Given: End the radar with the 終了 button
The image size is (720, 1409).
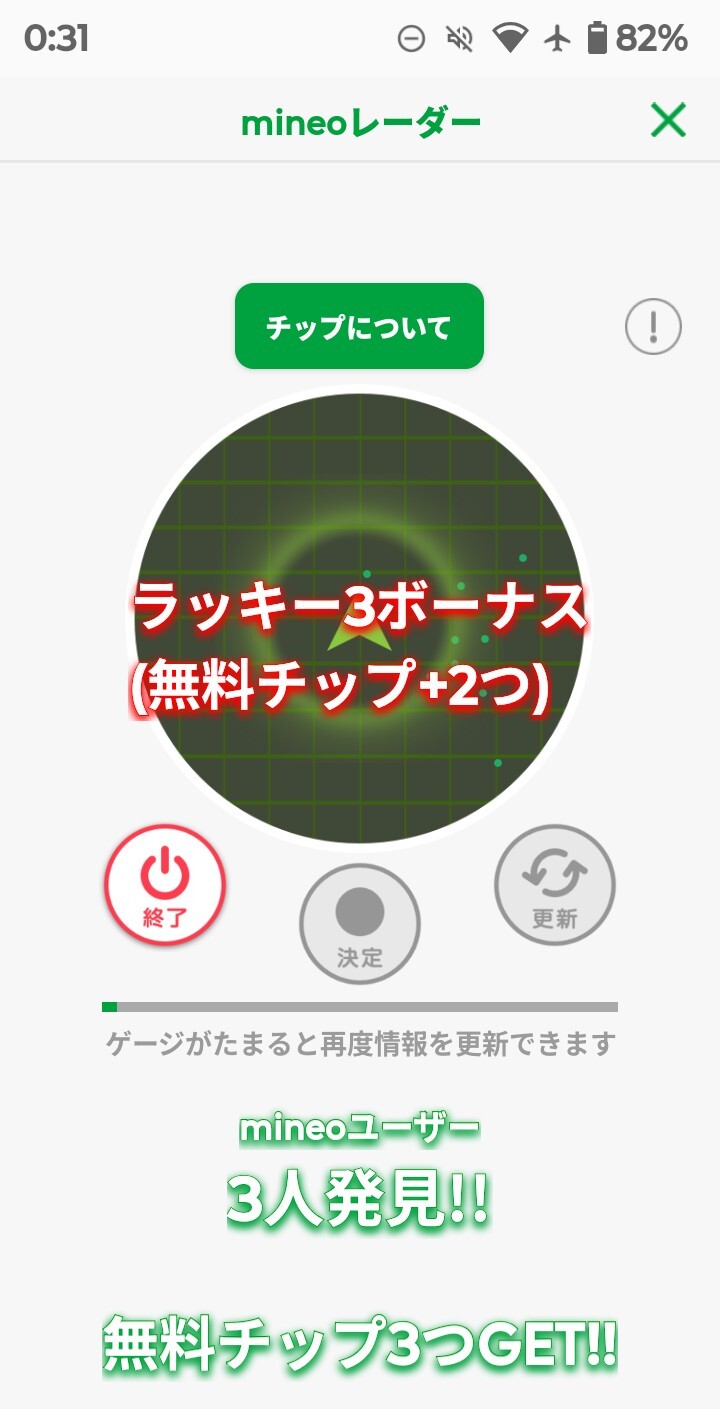Looking at the screenshot, I should point(165,885).
